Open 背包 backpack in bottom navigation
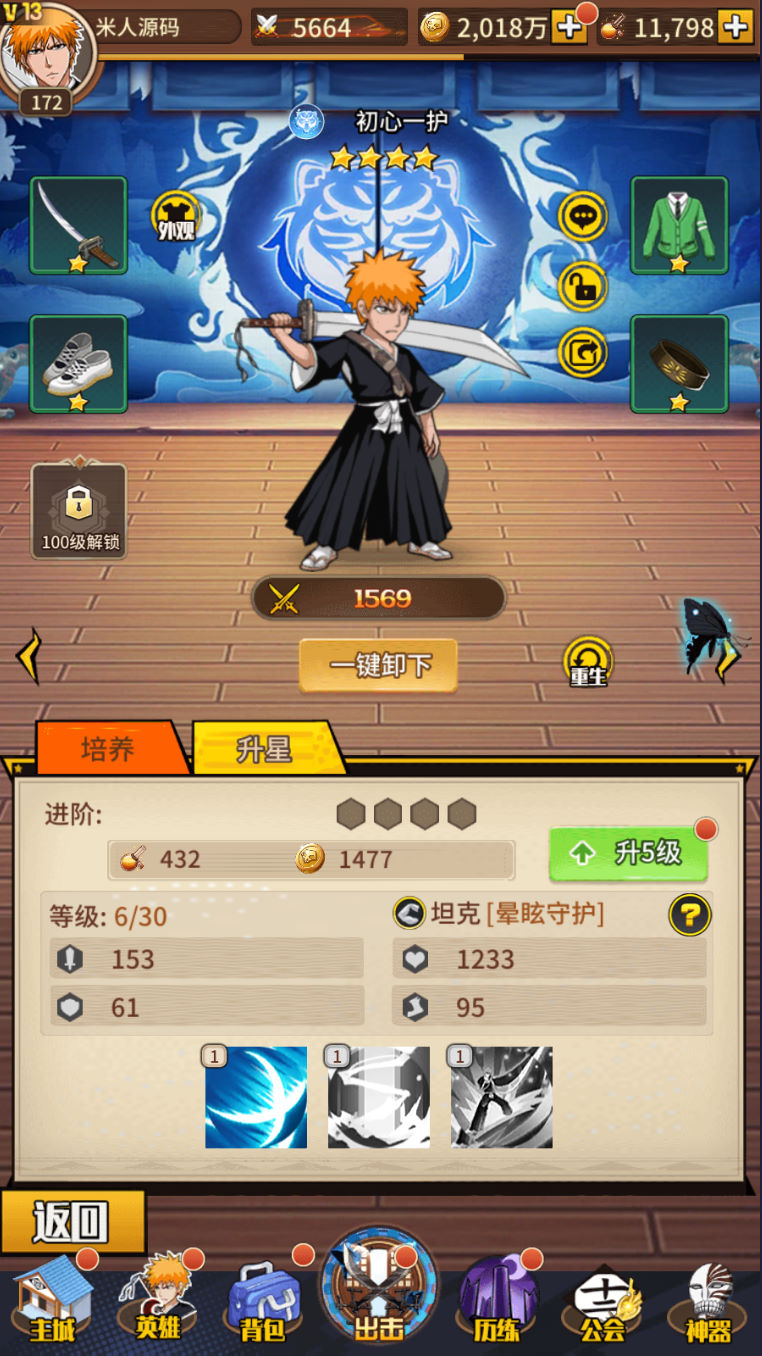Screen dimensions: 762x1356 pos(261,1300)
